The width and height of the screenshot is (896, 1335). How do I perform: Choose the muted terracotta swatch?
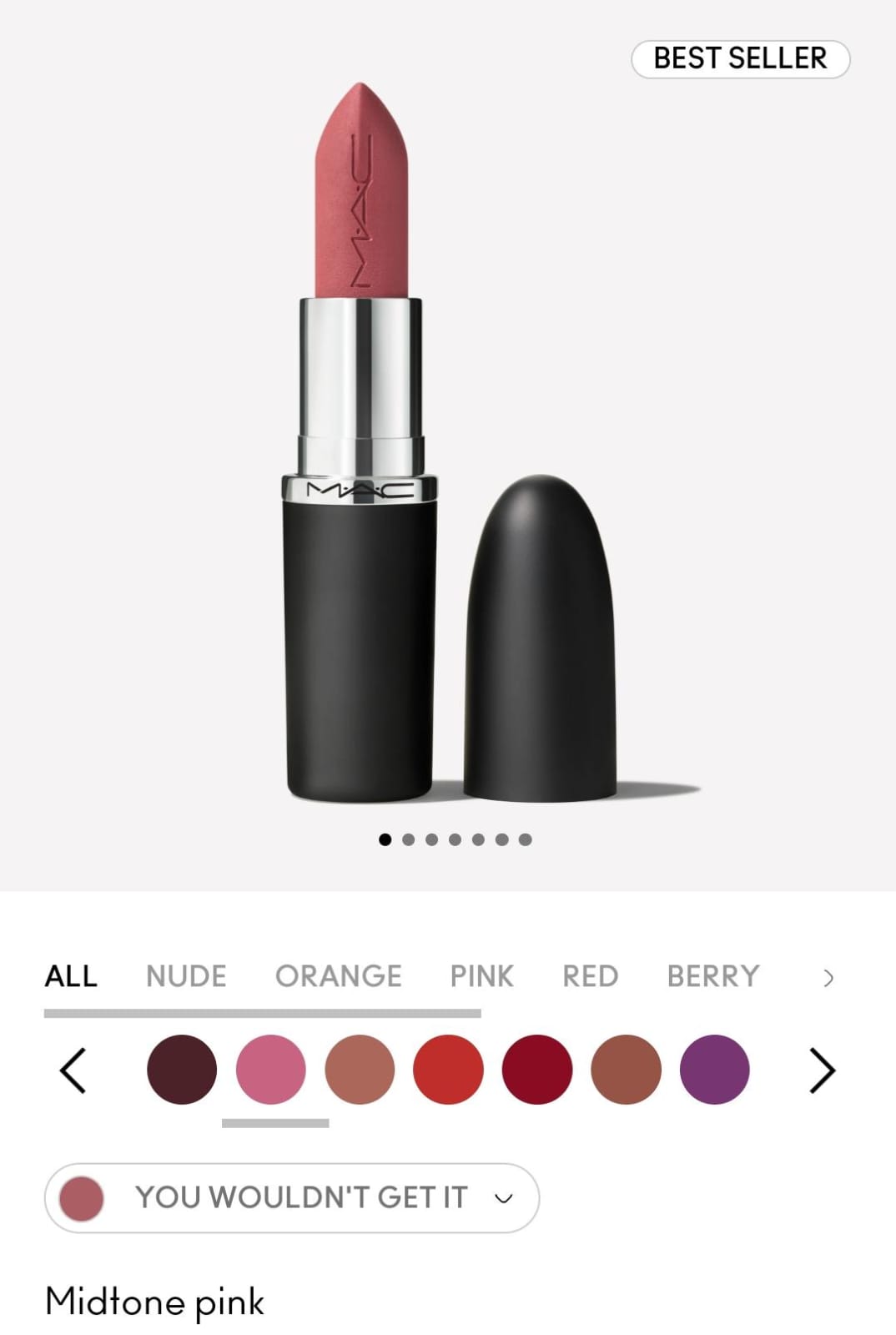click(360, 1070)
